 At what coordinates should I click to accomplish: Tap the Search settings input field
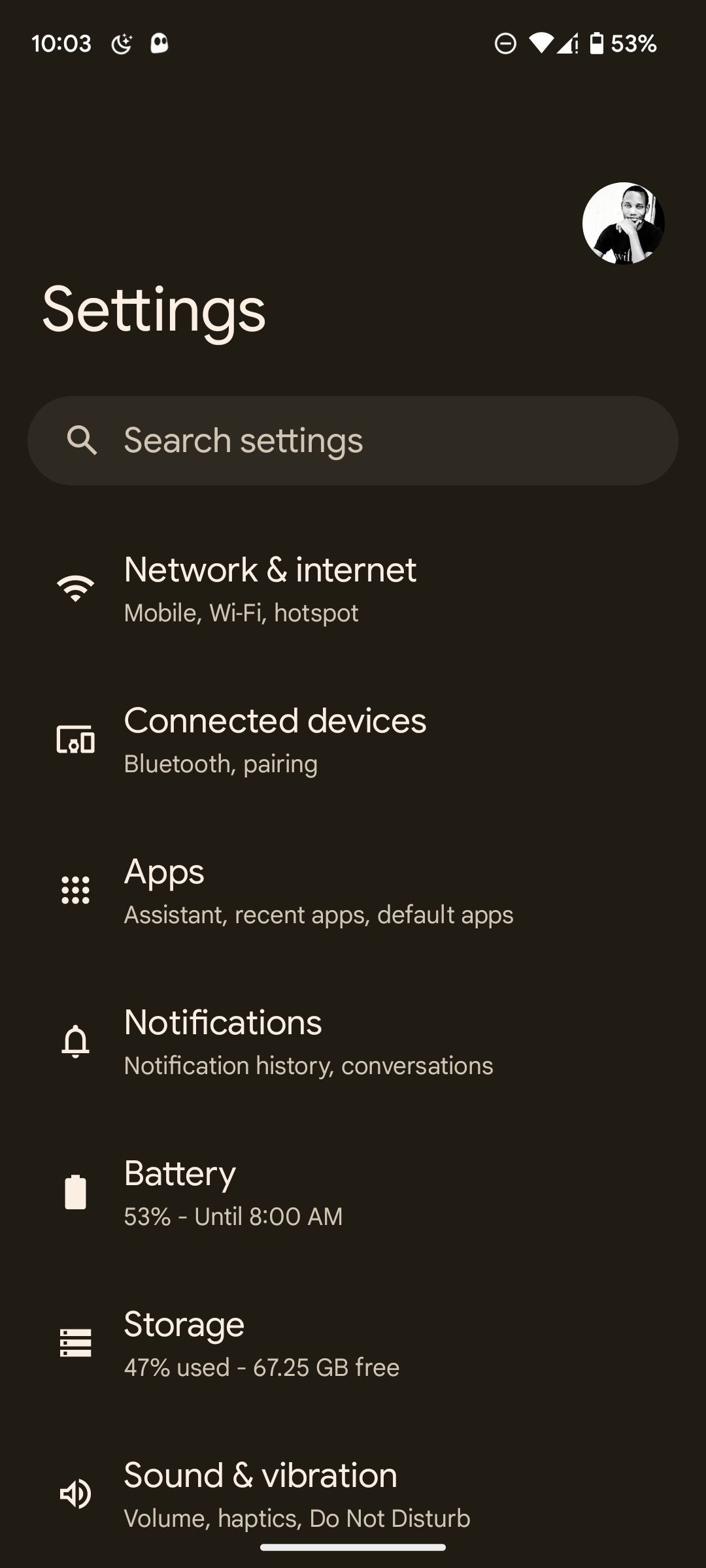click(353, 440)
